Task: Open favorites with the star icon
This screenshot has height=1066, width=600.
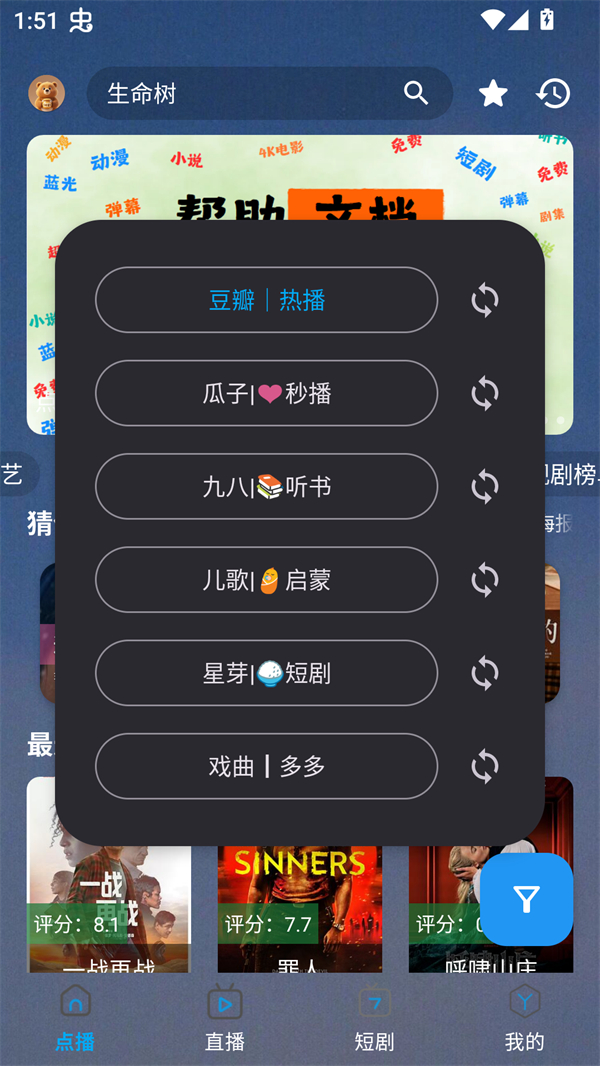Action: coord(493,94)
